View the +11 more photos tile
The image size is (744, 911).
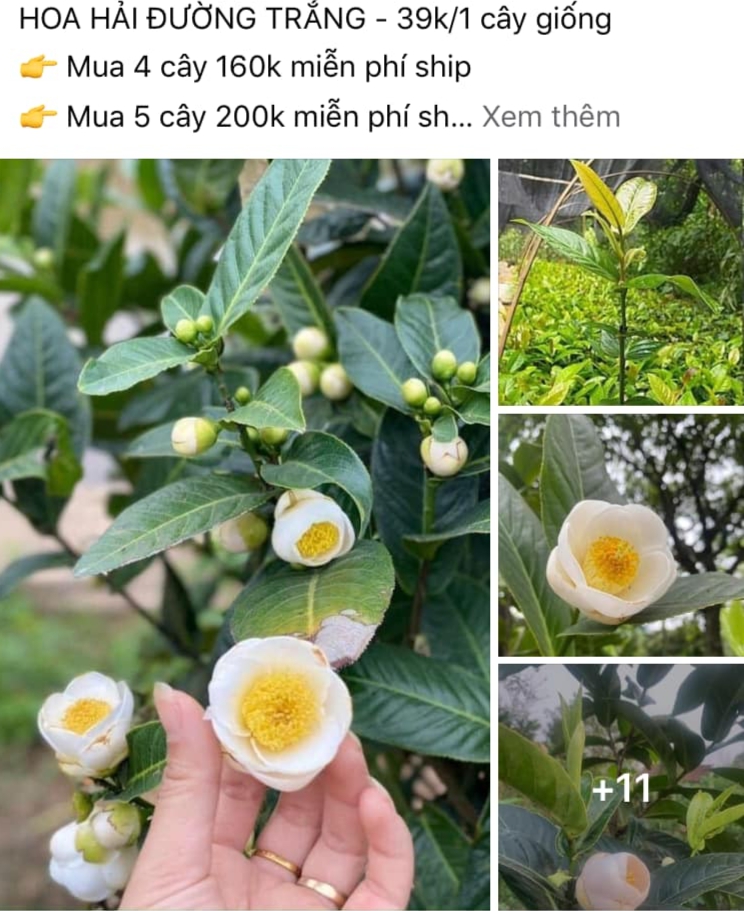point(620,788)
